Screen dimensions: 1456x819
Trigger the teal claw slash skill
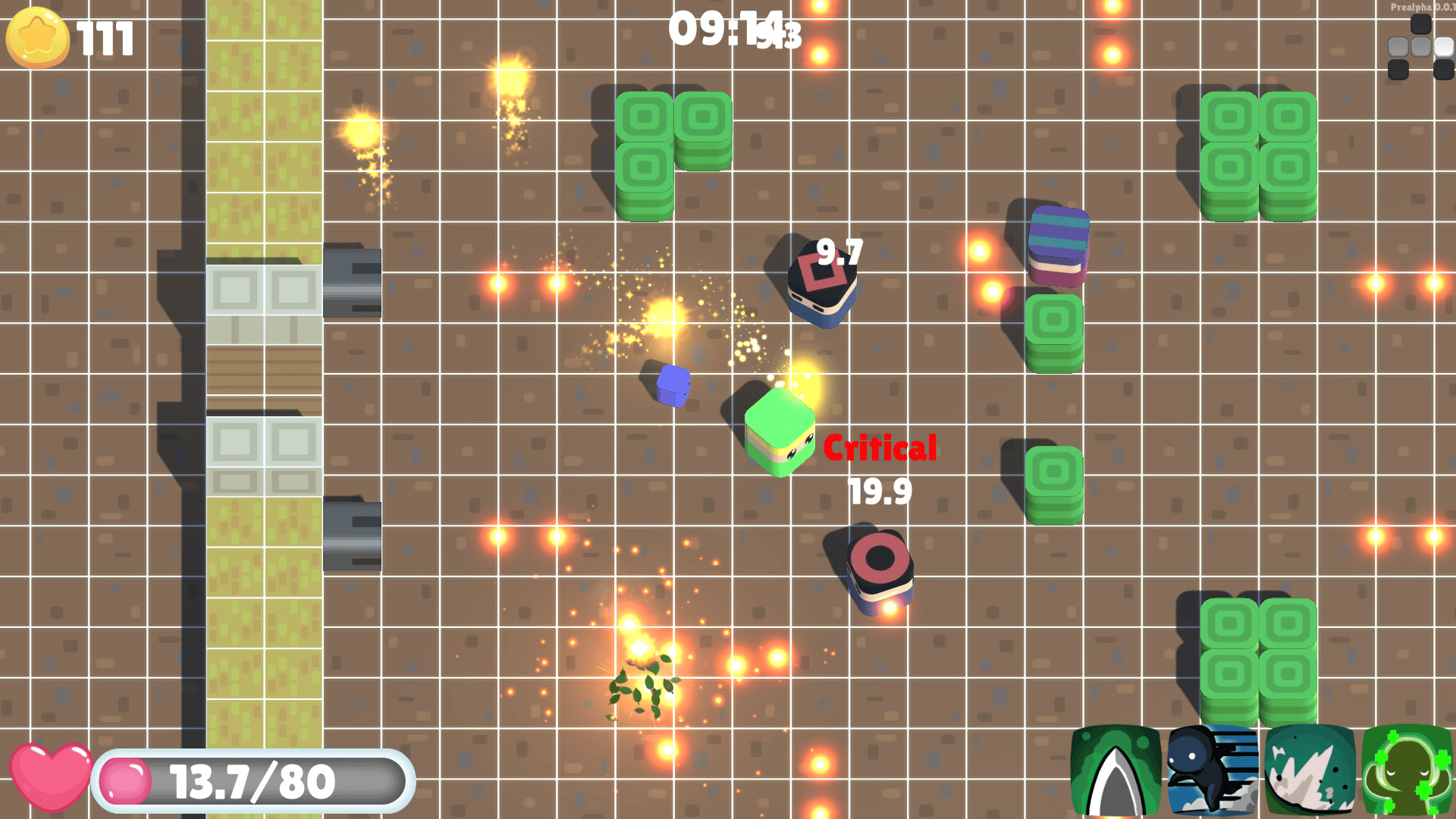pos(1309,770)
